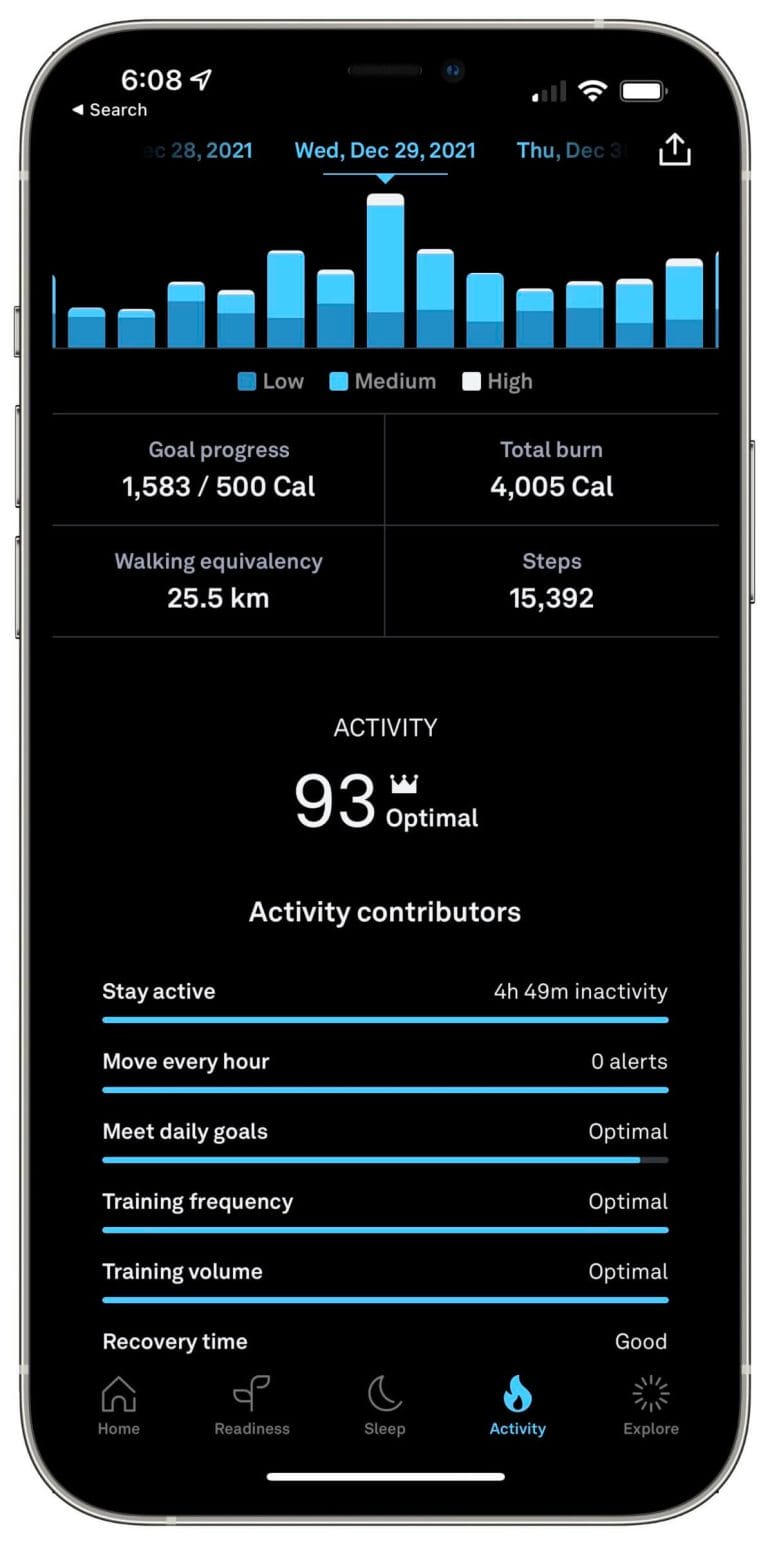
Task: Share the activity report
Action: (x=675, y=150)
